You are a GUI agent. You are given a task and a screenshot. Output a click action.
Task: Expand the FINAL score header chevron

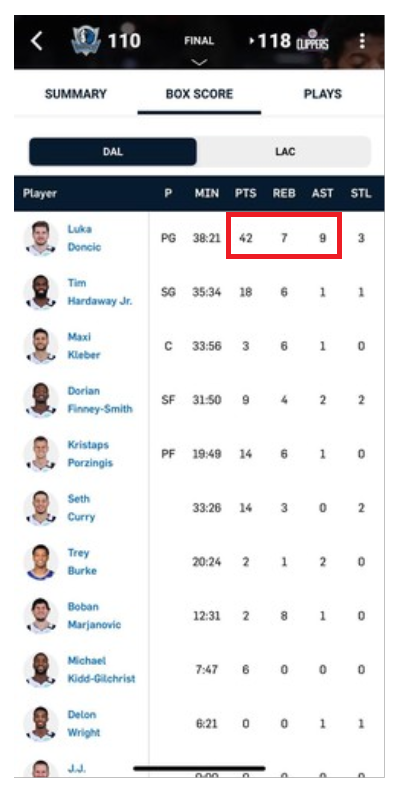click(x=199, y=62)
